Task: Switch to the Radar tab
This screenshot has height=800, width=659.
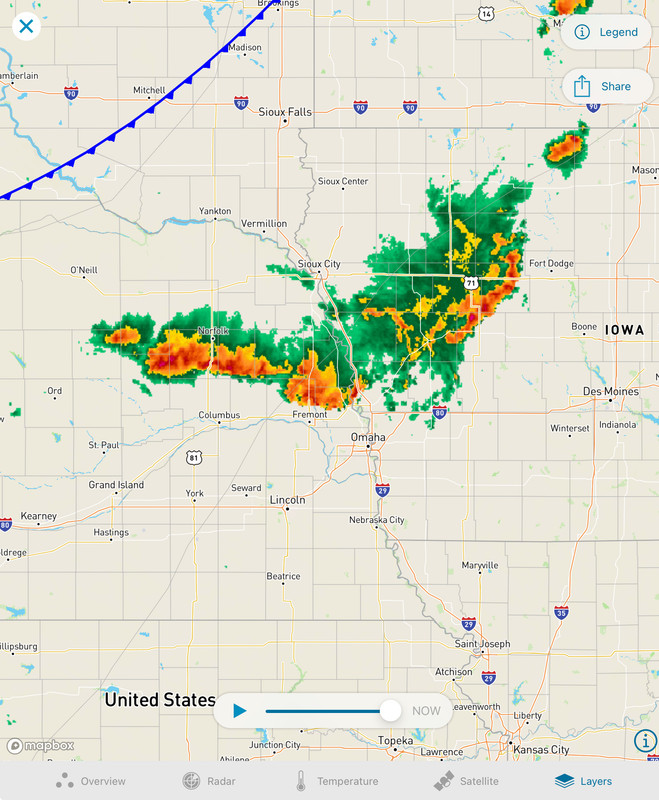Action: click(x=209, y=781)
